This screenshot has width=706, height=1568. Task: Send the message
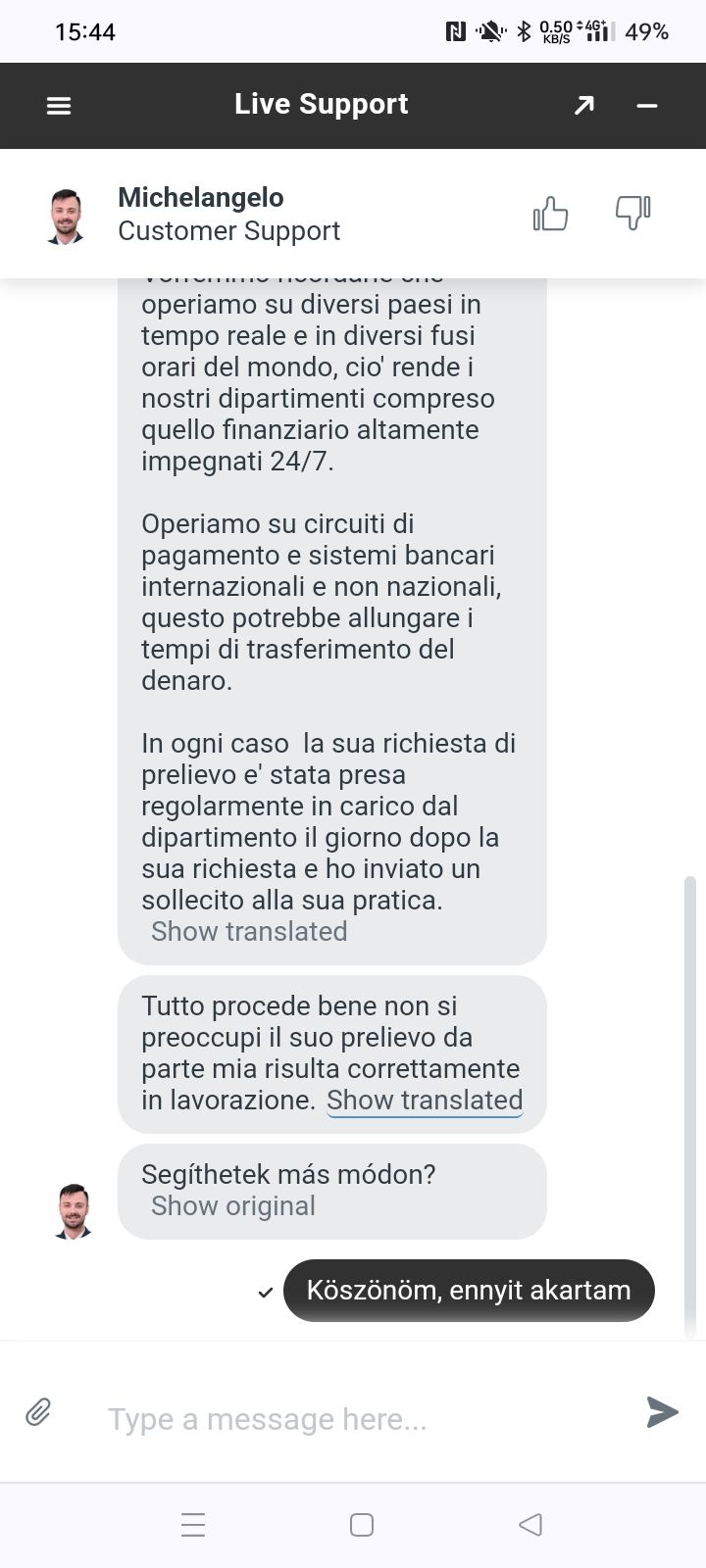[663, 1412]
